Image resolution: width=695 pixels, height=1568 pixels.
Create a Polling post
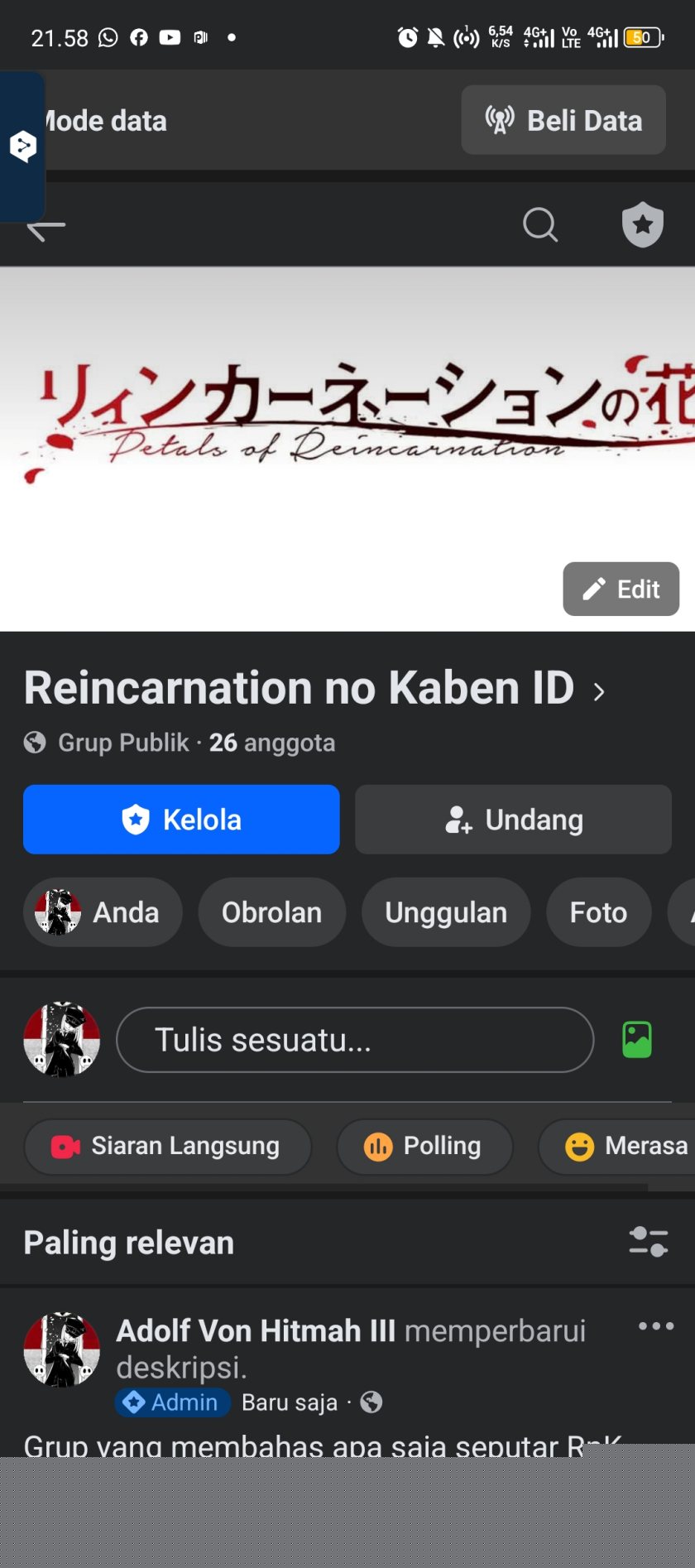(x=424, y=1147)
